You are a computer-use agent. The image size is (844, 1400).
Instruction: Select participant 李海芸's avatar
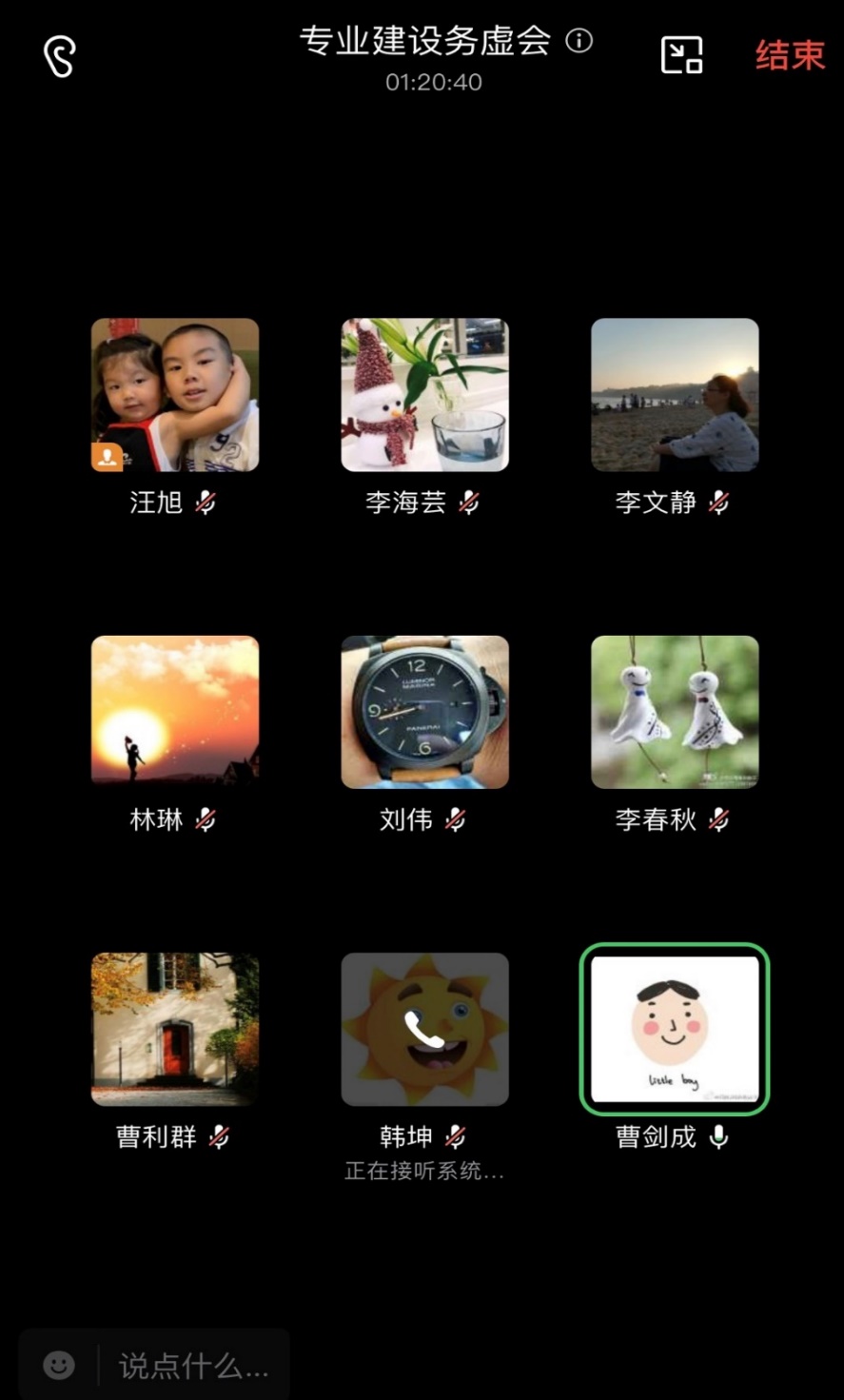[x=424, y=395]
